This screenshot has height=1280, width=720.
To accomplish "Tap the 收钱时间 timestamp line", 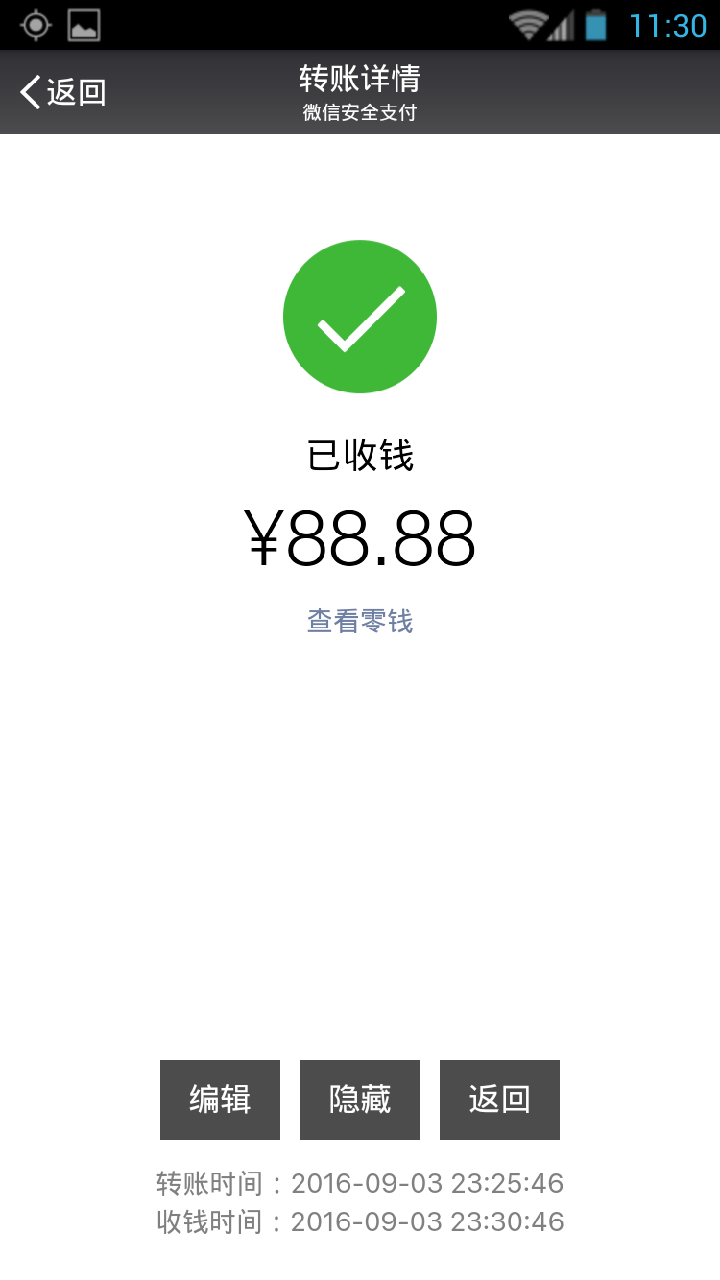I will click(360, 1221).
